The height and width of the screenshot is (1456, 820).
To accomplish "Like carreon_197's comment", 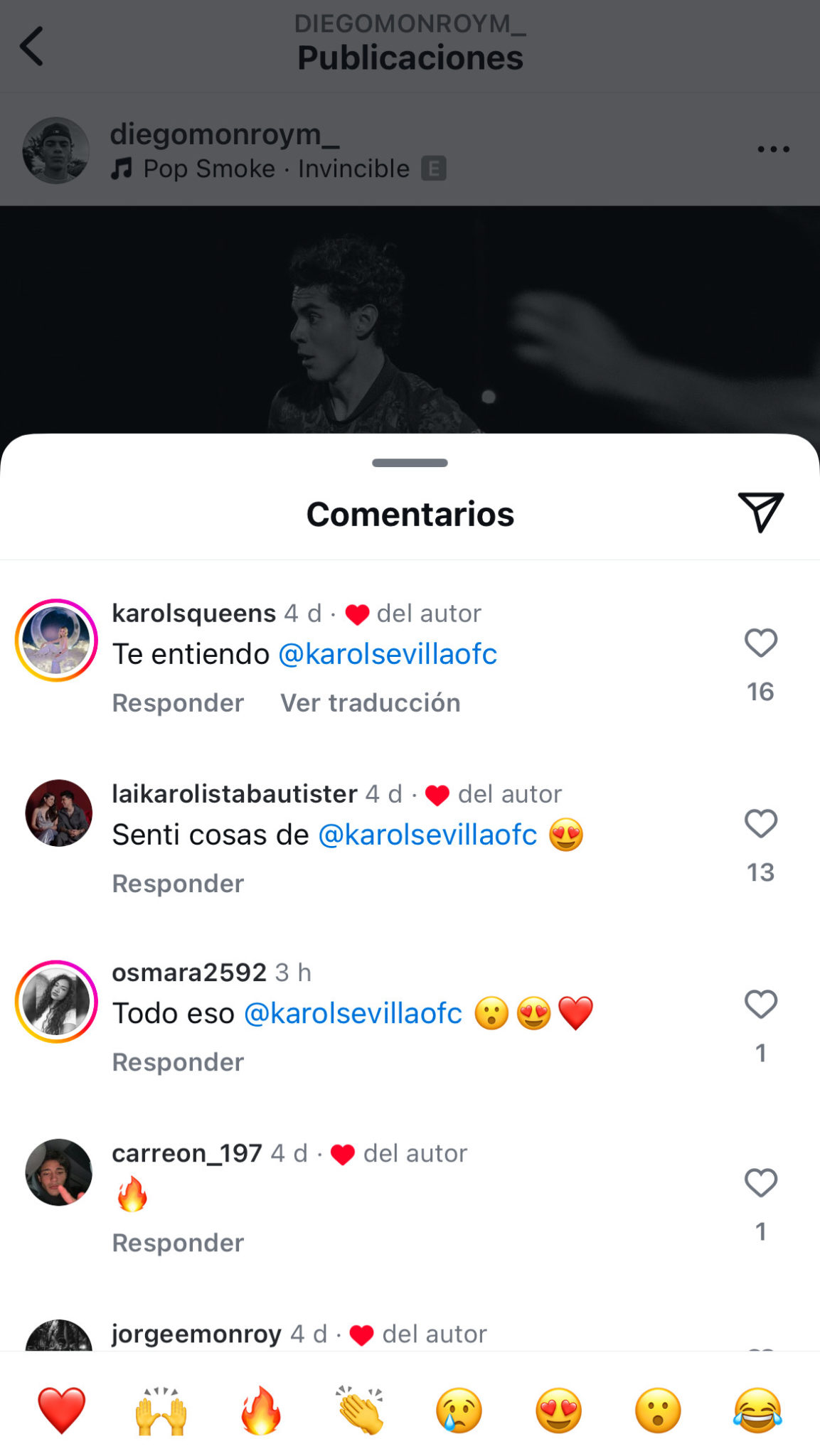I will tap(760, 1183).
